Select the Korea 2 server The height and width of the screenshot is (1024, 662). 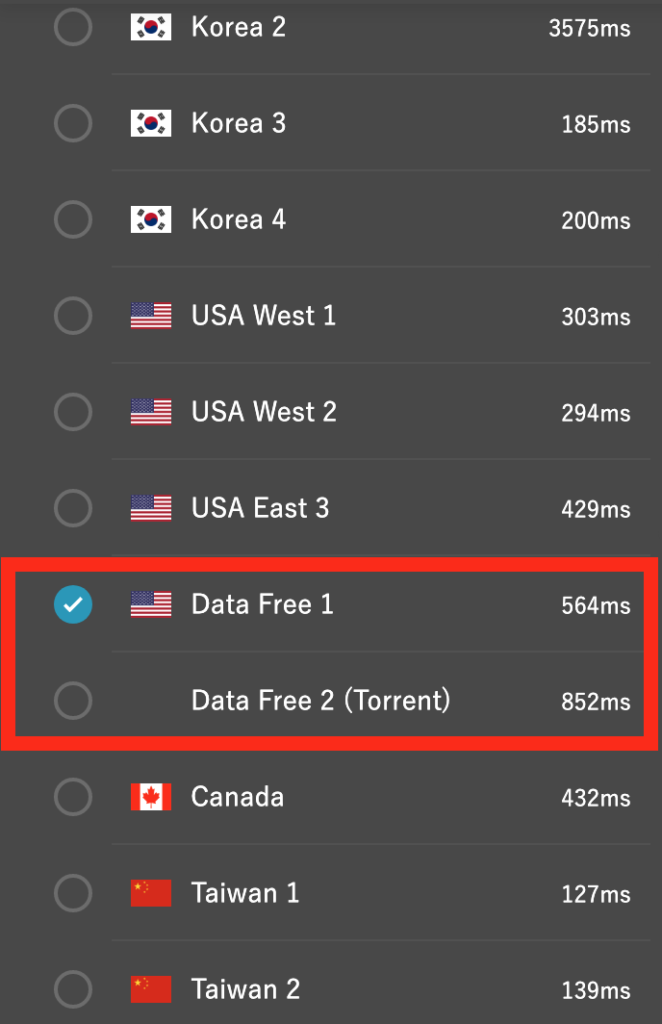pyautogui.click(x=72, y=28)
